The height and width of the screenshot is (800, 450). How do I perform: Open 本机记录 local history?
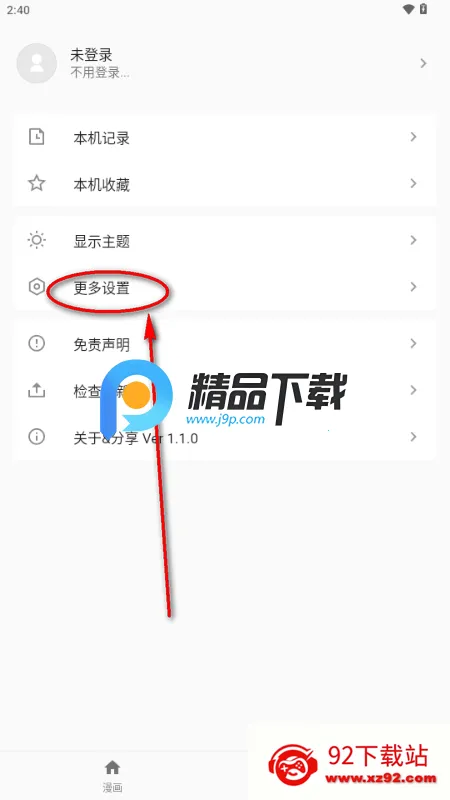[x=224, y=137]
